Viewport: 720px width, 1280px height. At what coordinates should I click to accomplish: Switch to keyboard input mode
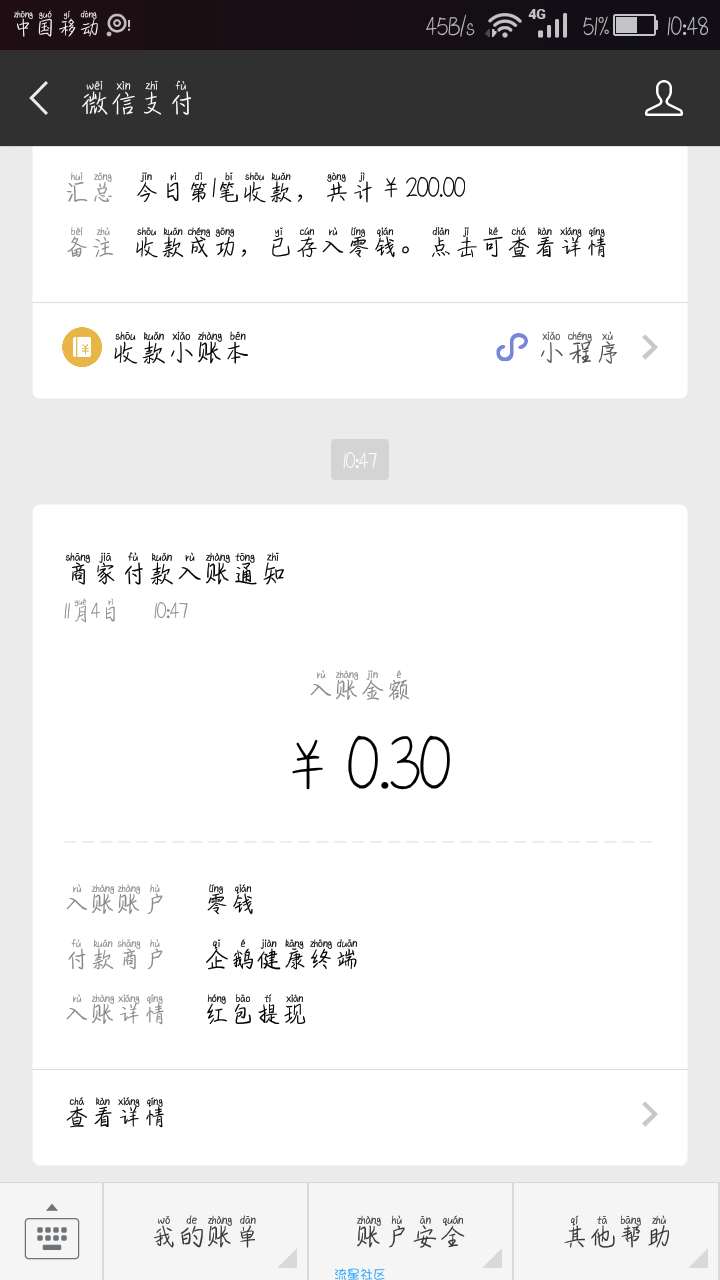[x=51, y=1232]
